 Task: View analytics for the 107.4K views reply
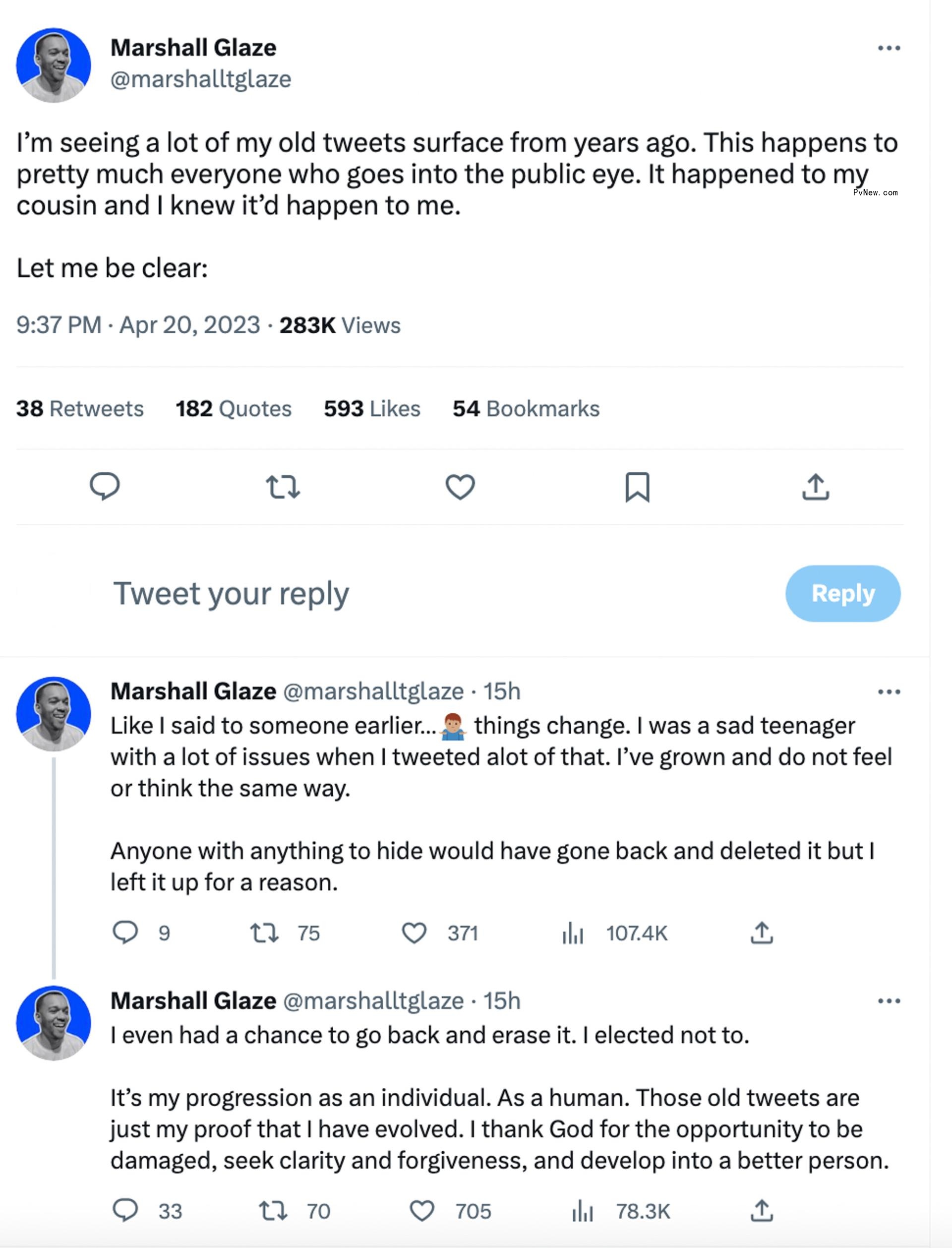tap(574, 933)
